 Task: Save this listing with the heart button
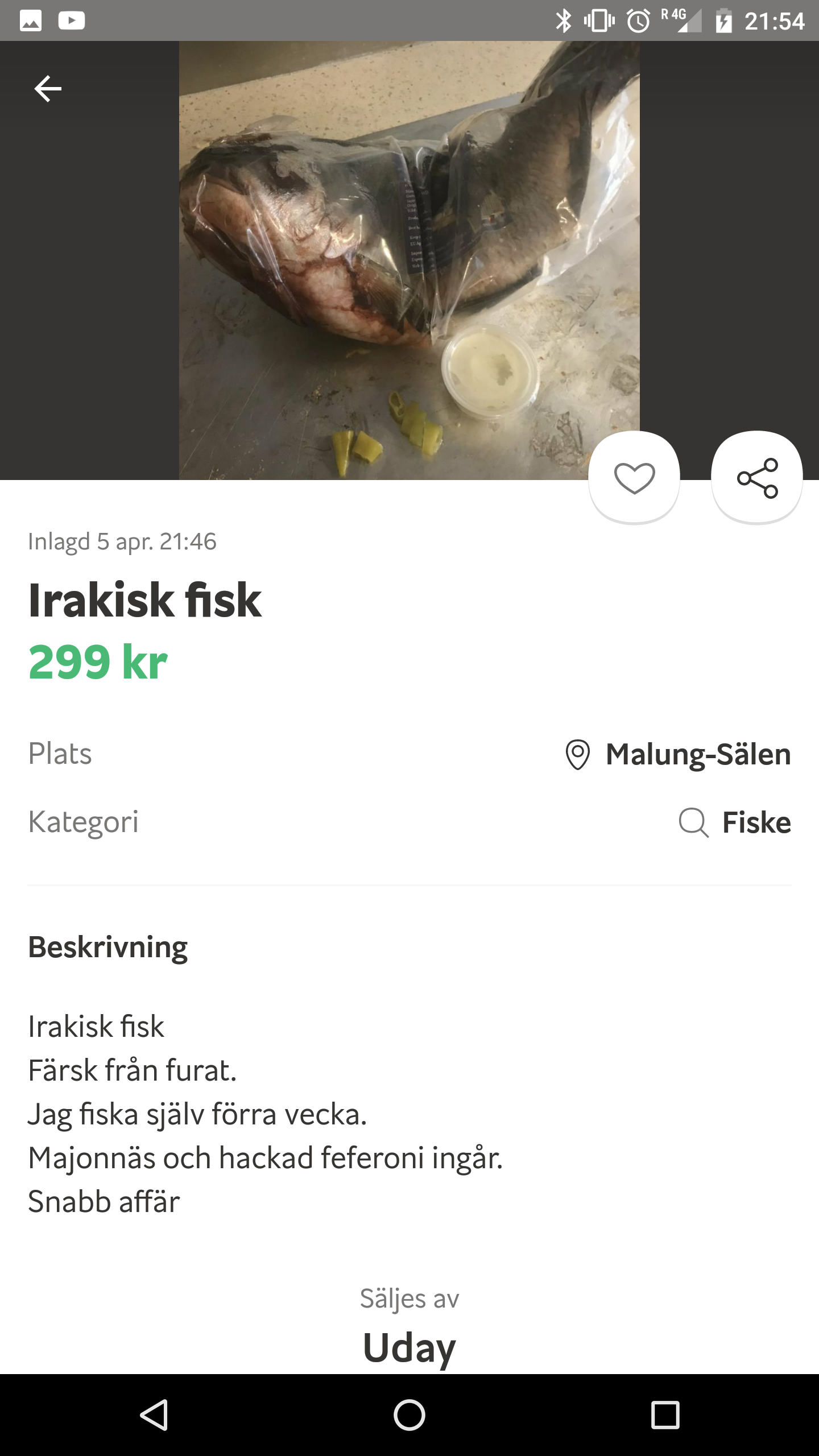point(634,477)
